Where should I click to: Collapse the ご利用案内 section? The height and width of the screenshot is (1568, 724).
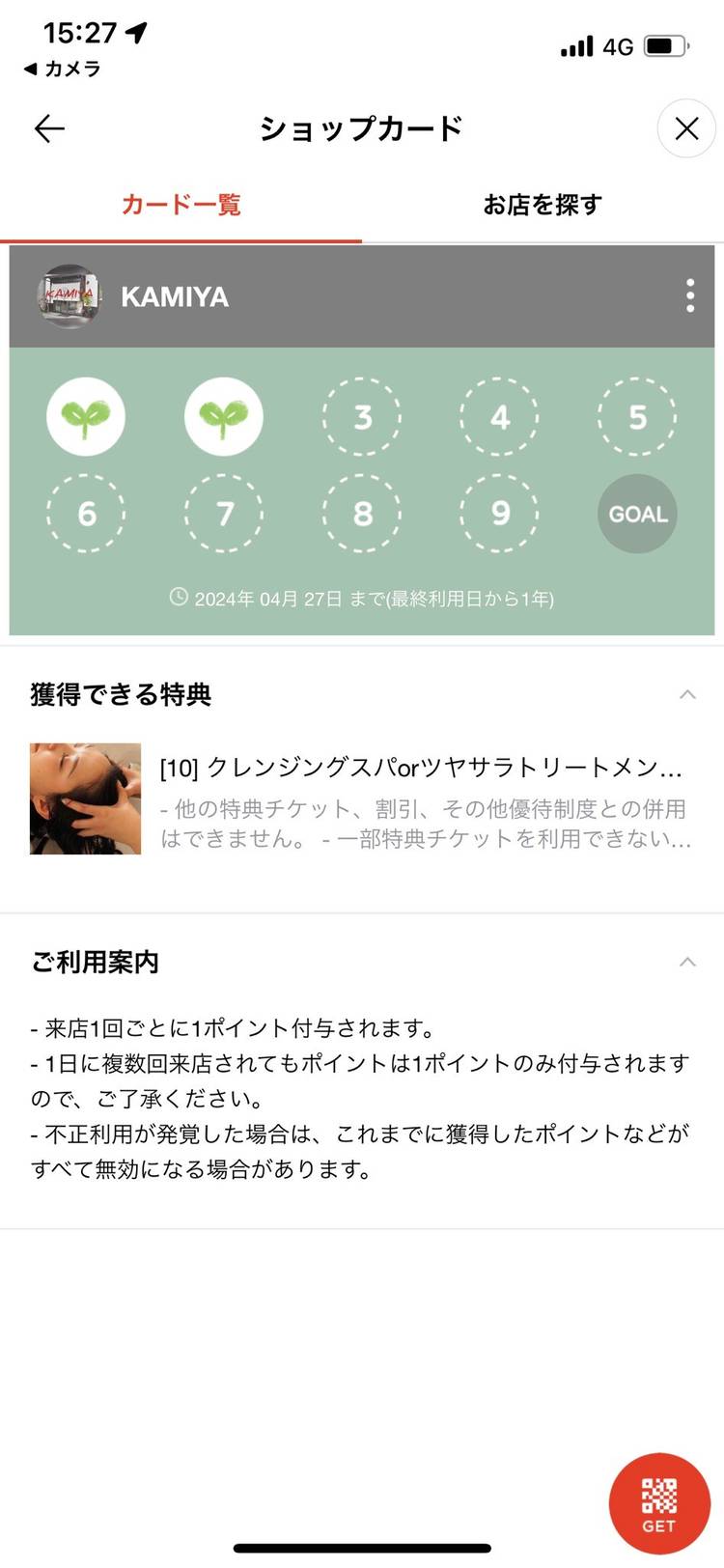pyautogui.click(x=687, y=962)
